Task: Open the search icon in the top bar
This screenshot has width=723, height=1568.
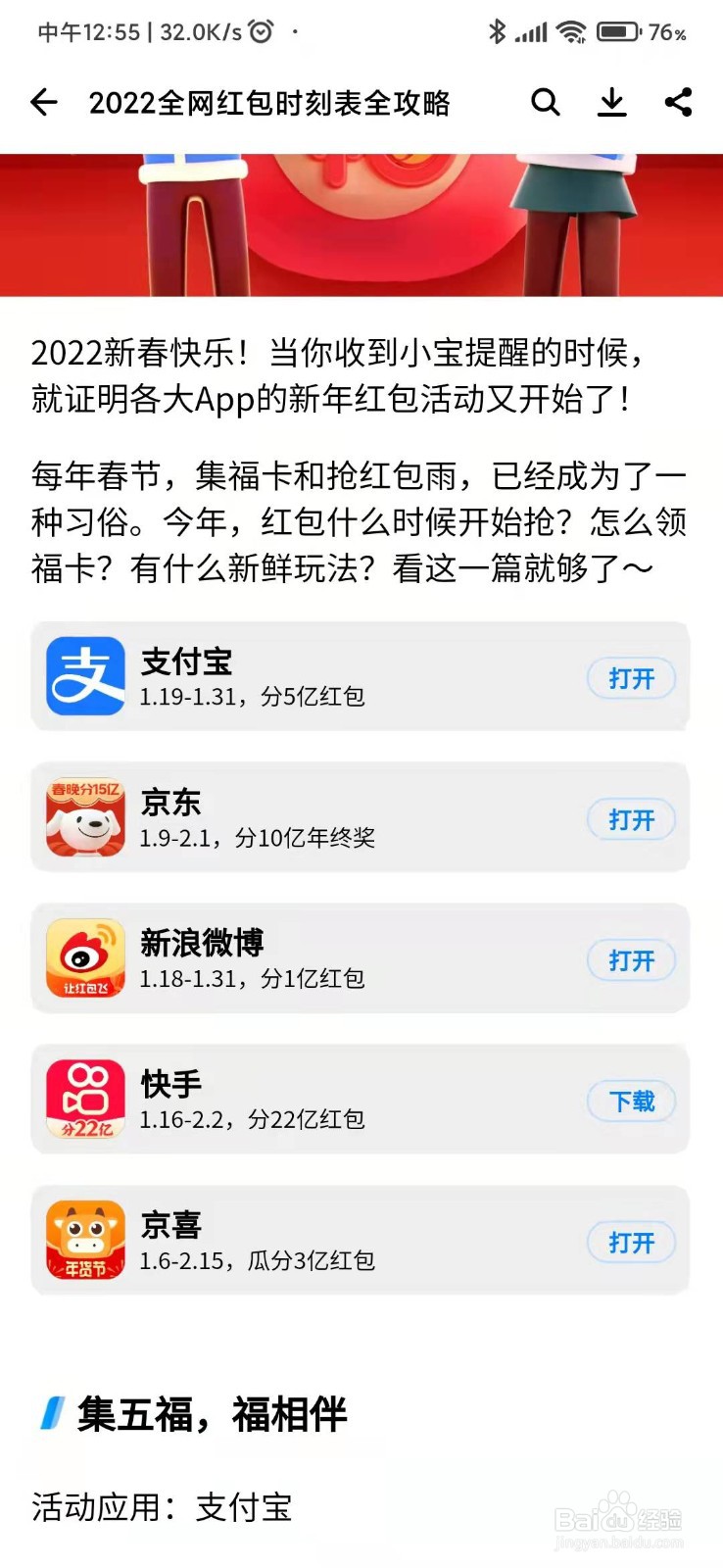Action: point(545,102)
